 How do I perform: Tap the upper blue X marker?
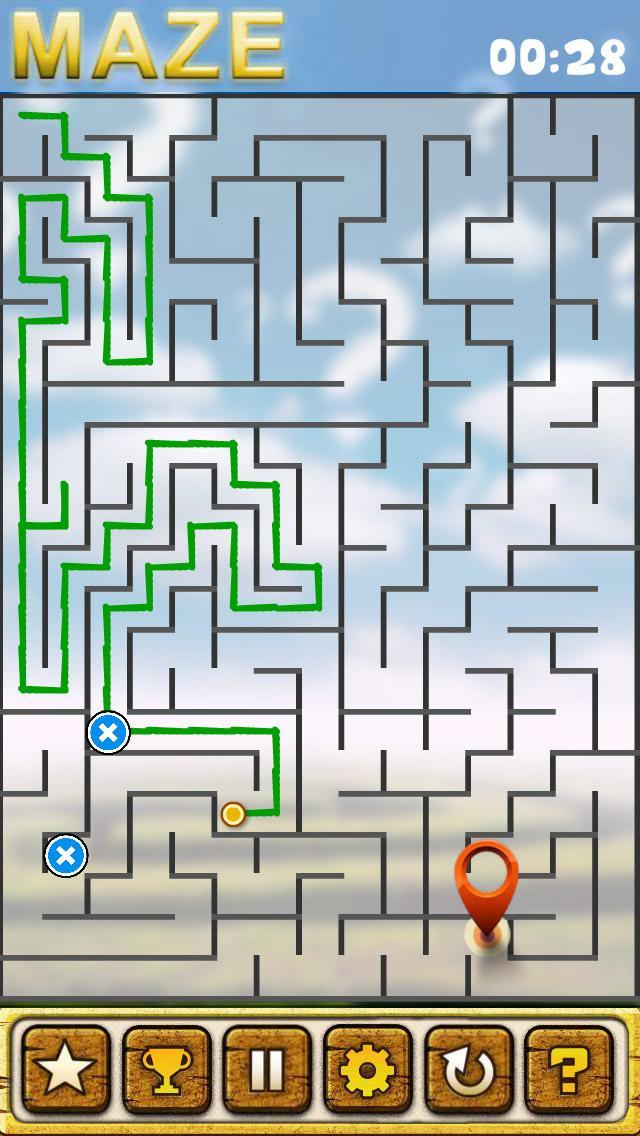point(108,733)
